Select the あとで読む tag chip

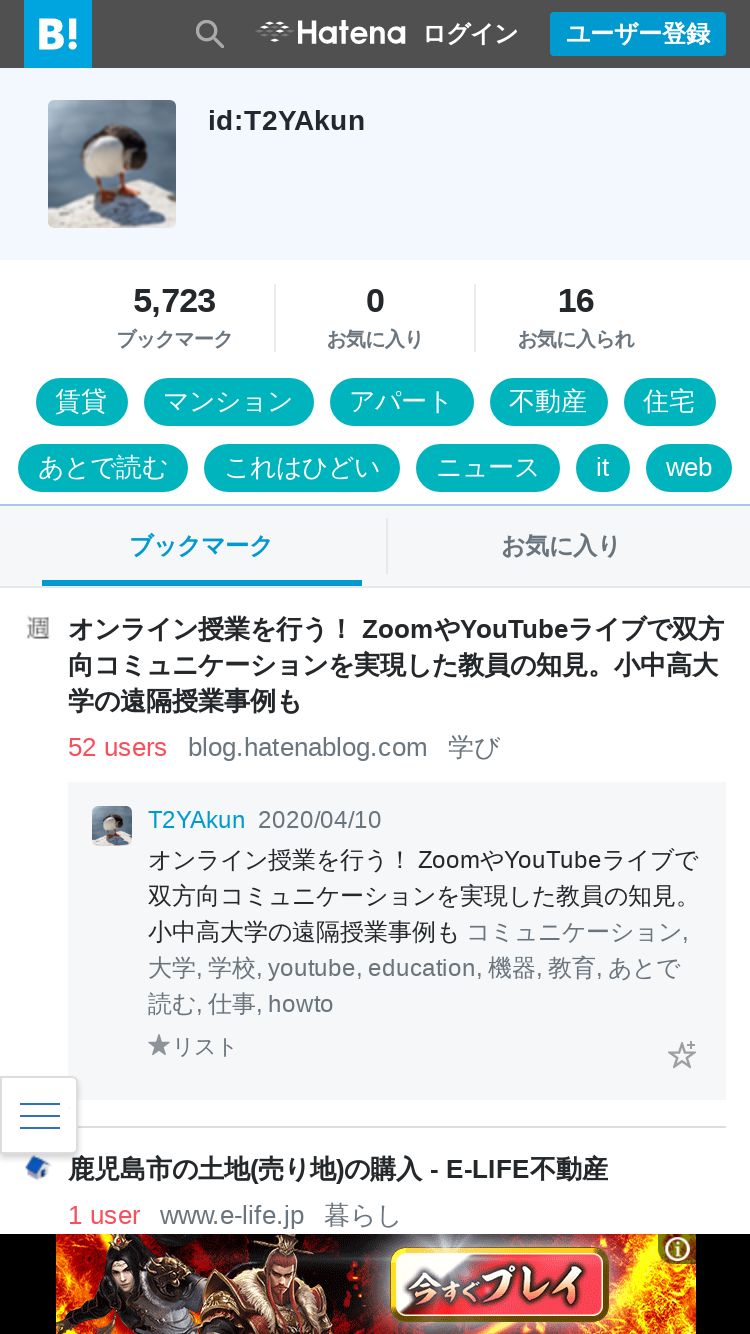103,468
